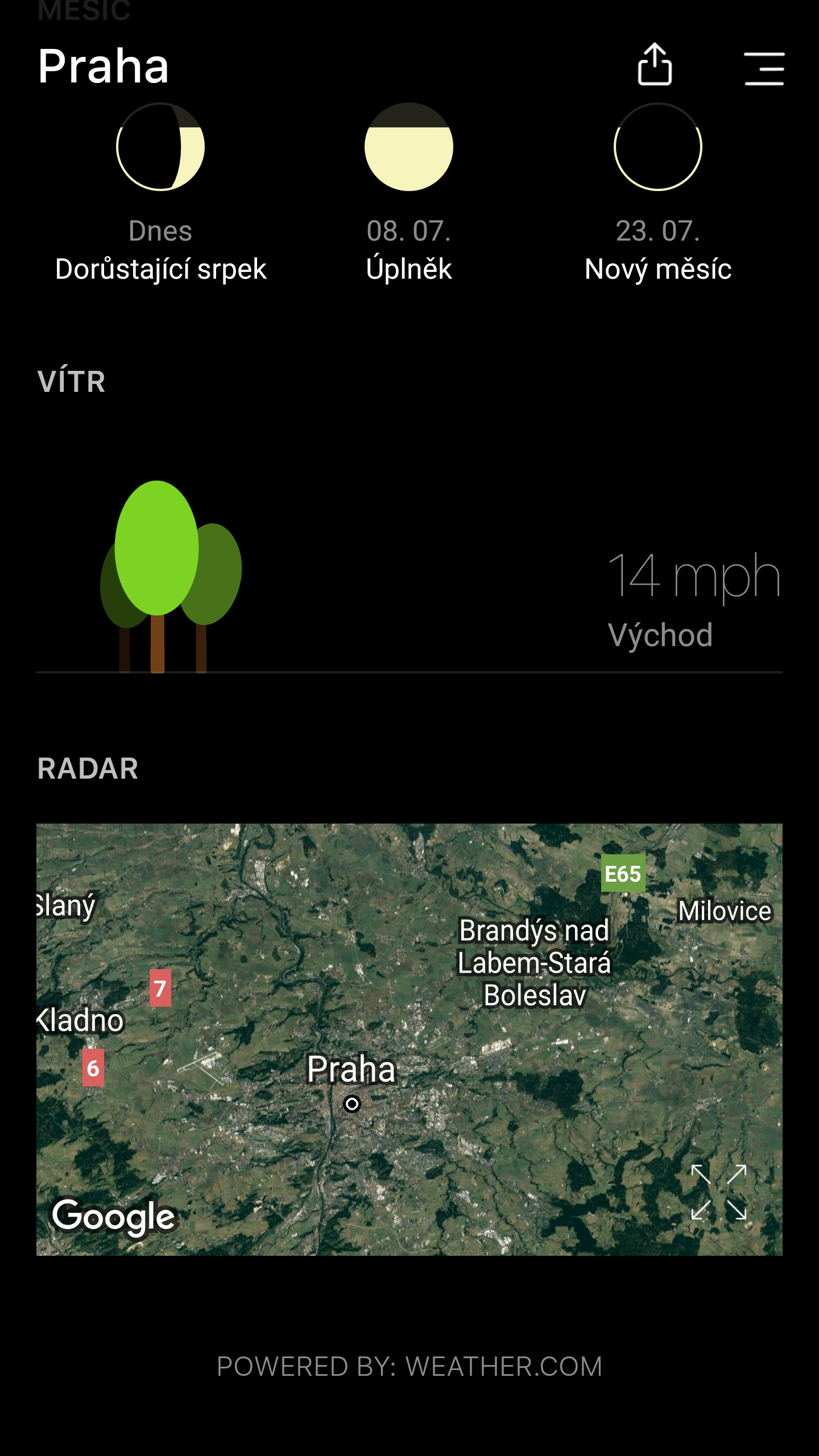Image resolution: width=819 pixels, height=1456 pixels.
Task: Share the Praha weather forecast
Action: (655, 65)
